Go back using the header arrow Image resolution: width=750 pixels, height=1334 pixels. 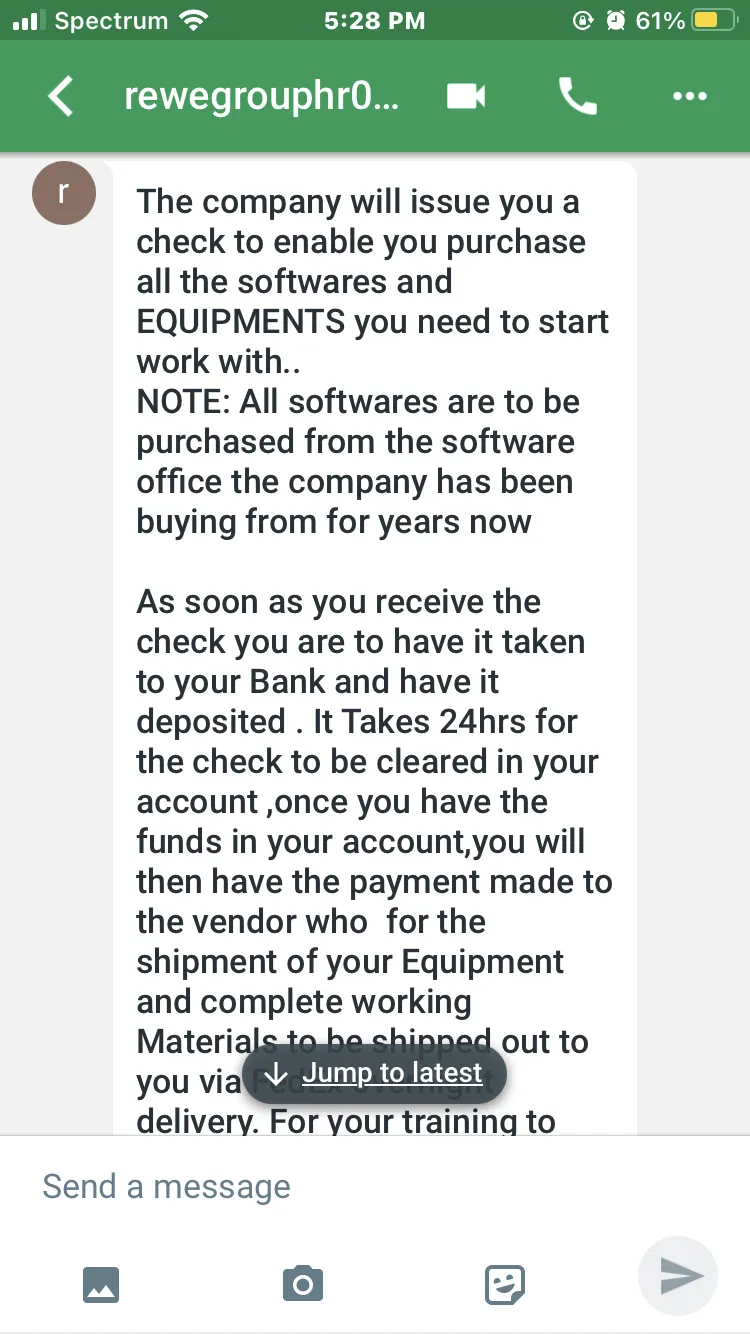coord(61,97)
